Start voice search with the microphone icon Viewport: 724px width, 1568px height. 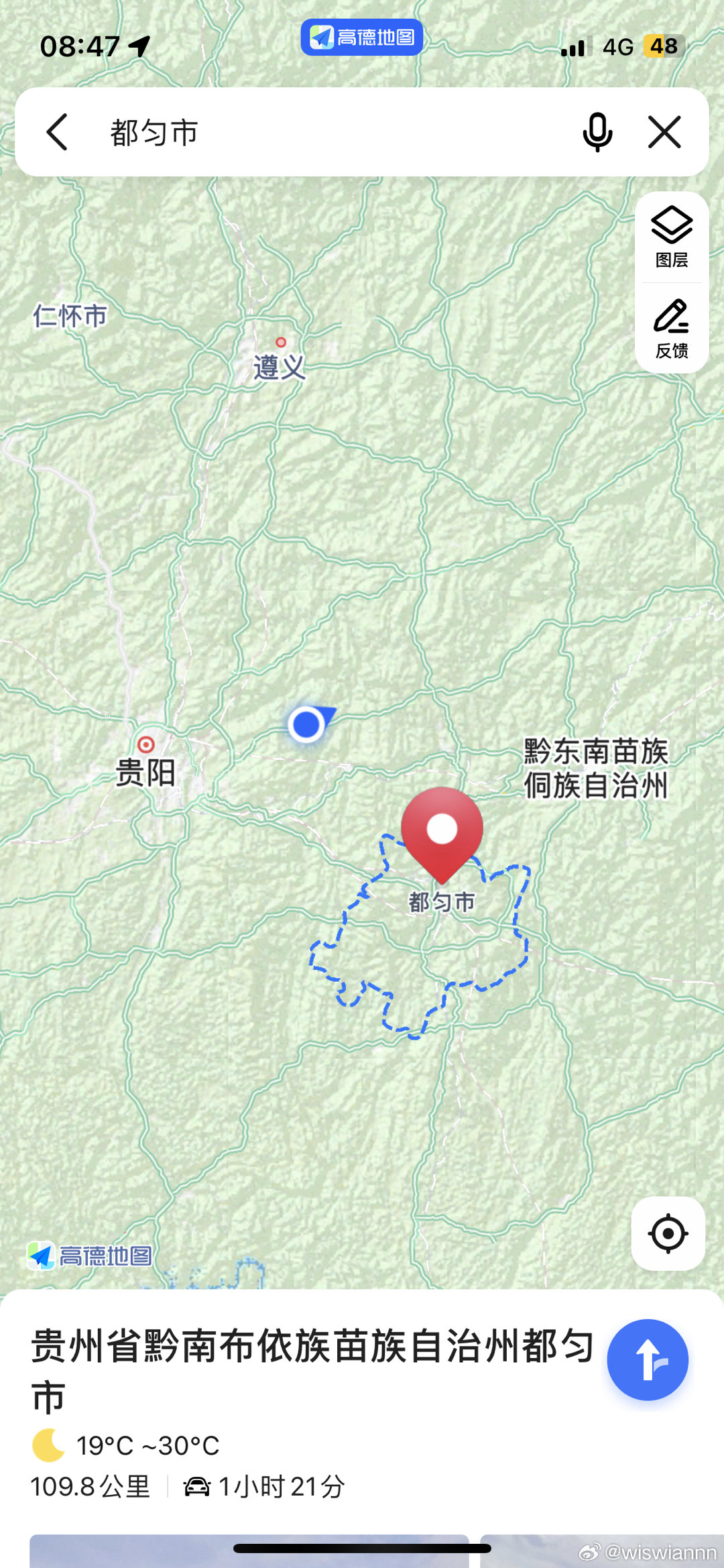[597, 132]
